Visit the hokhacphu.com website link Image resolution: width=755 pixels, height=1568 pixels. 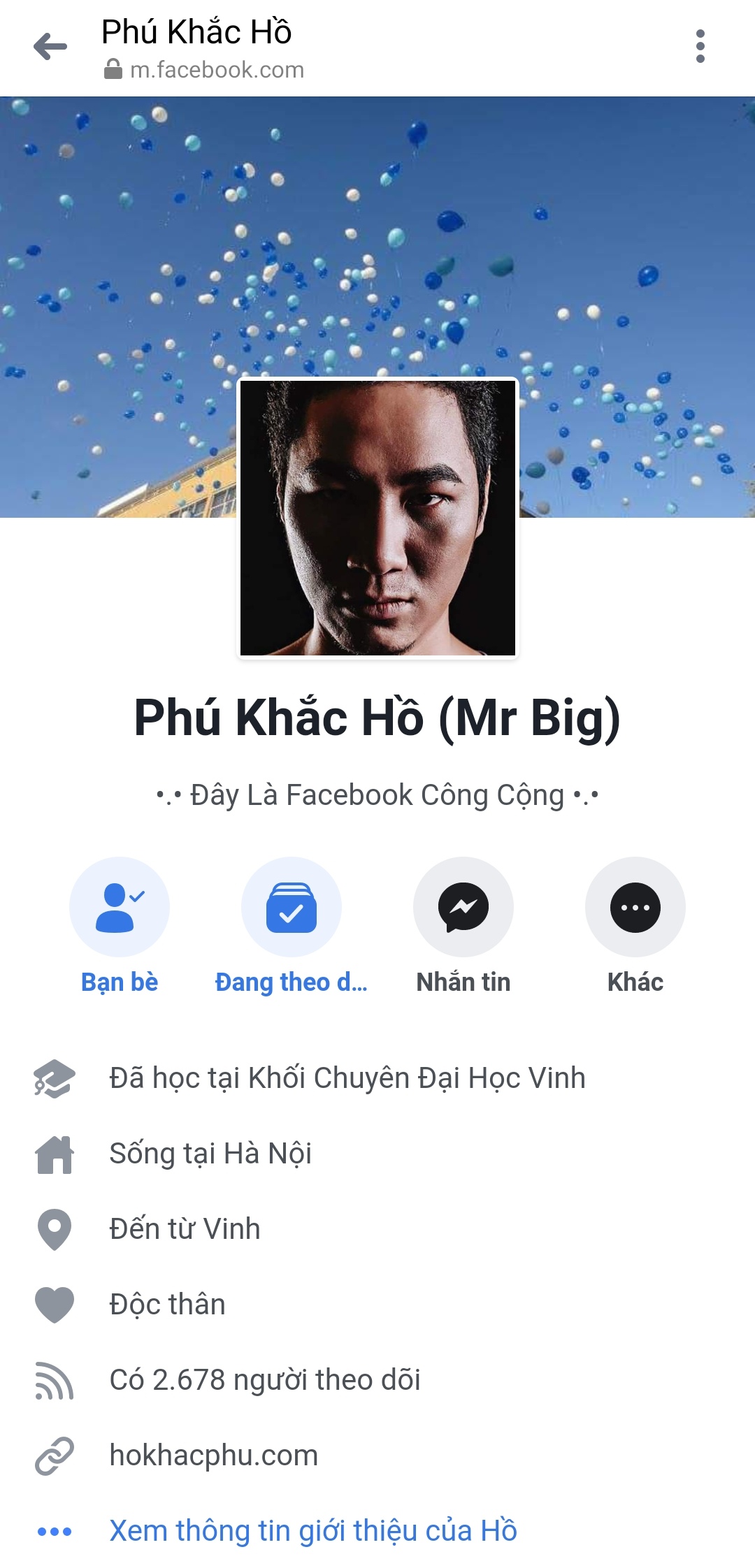[x=214, y=1456]
